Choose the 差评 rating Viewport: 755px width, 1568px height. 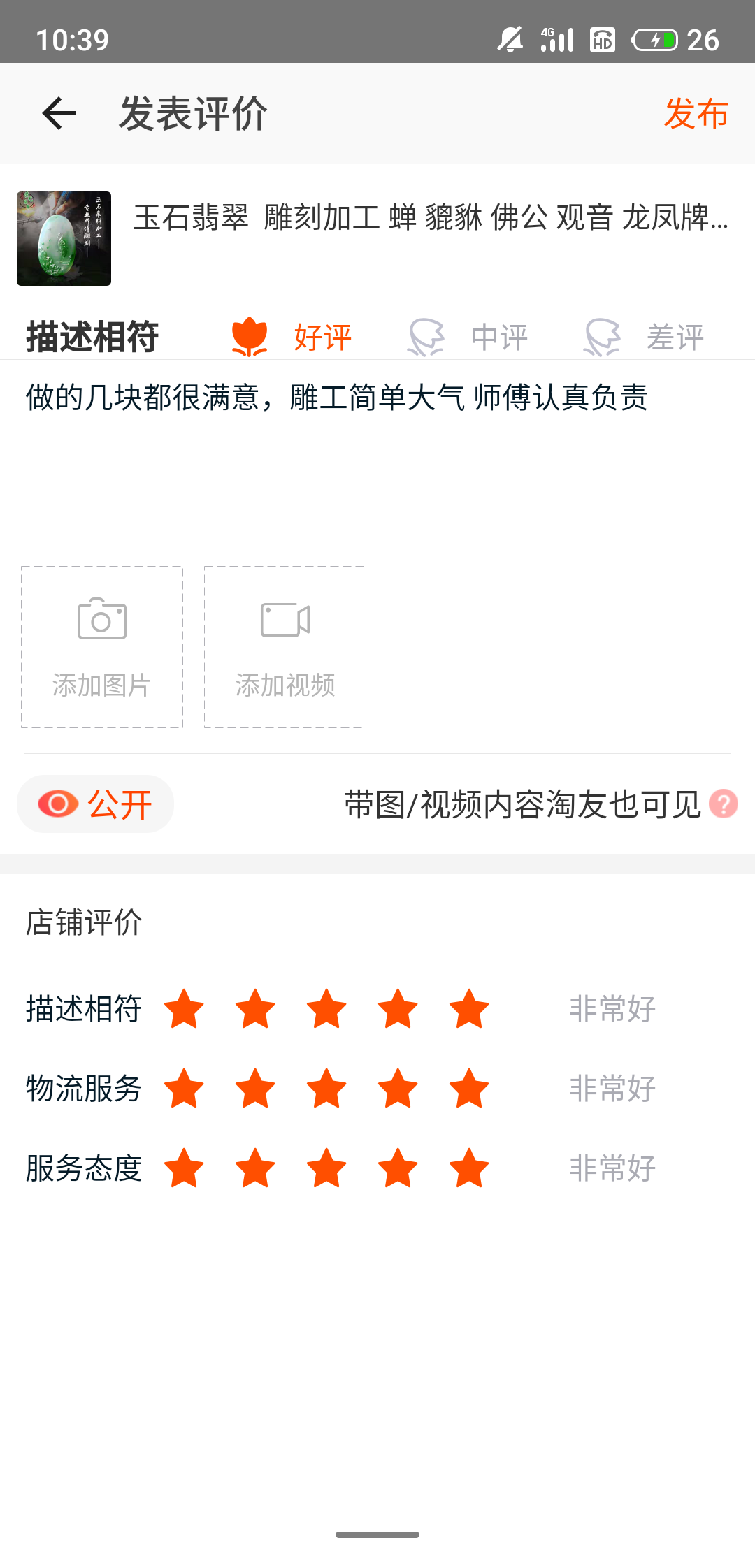coord(644,337)
